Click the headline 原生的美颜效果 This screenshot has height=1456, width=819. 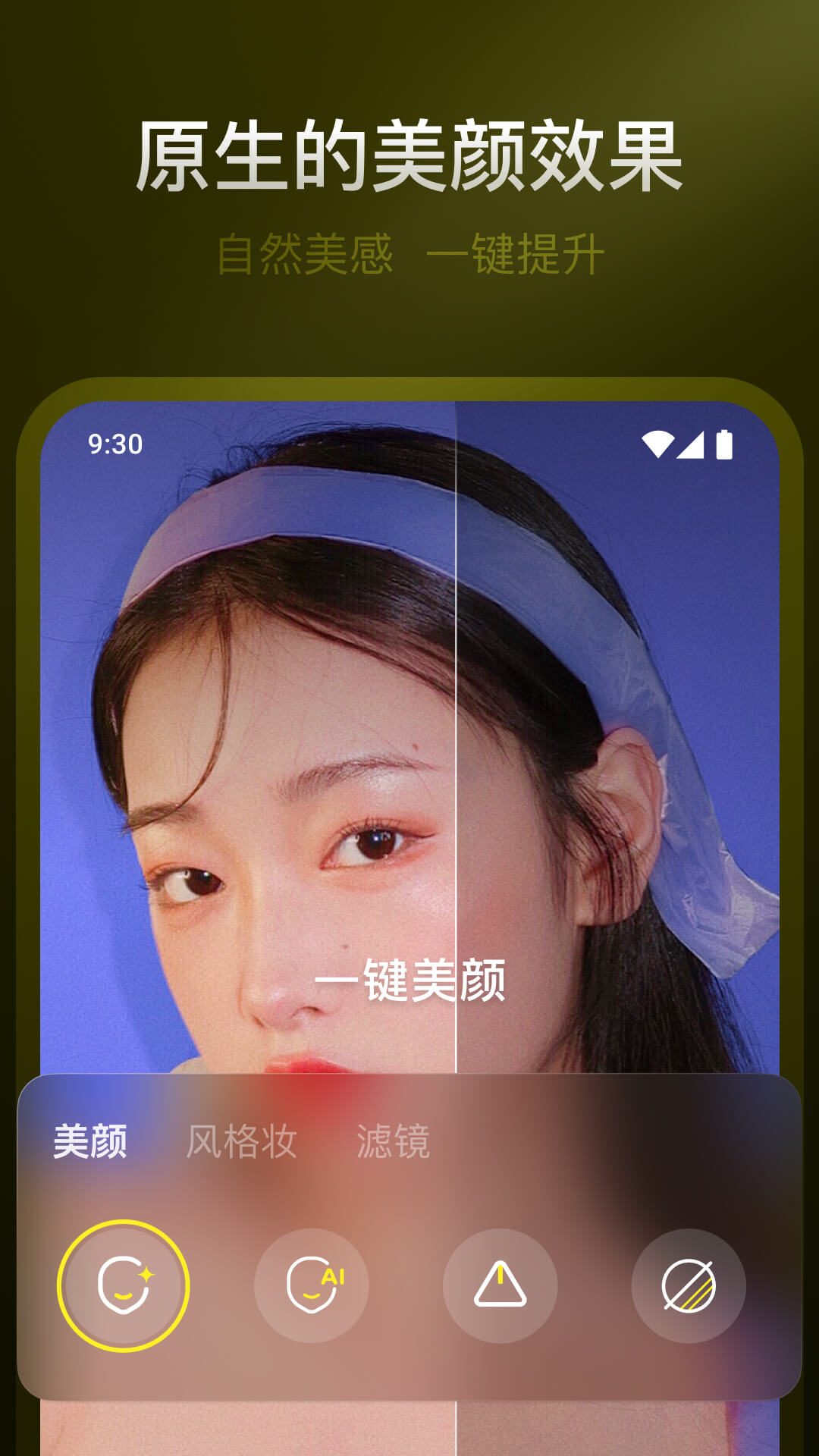(409, 155)
